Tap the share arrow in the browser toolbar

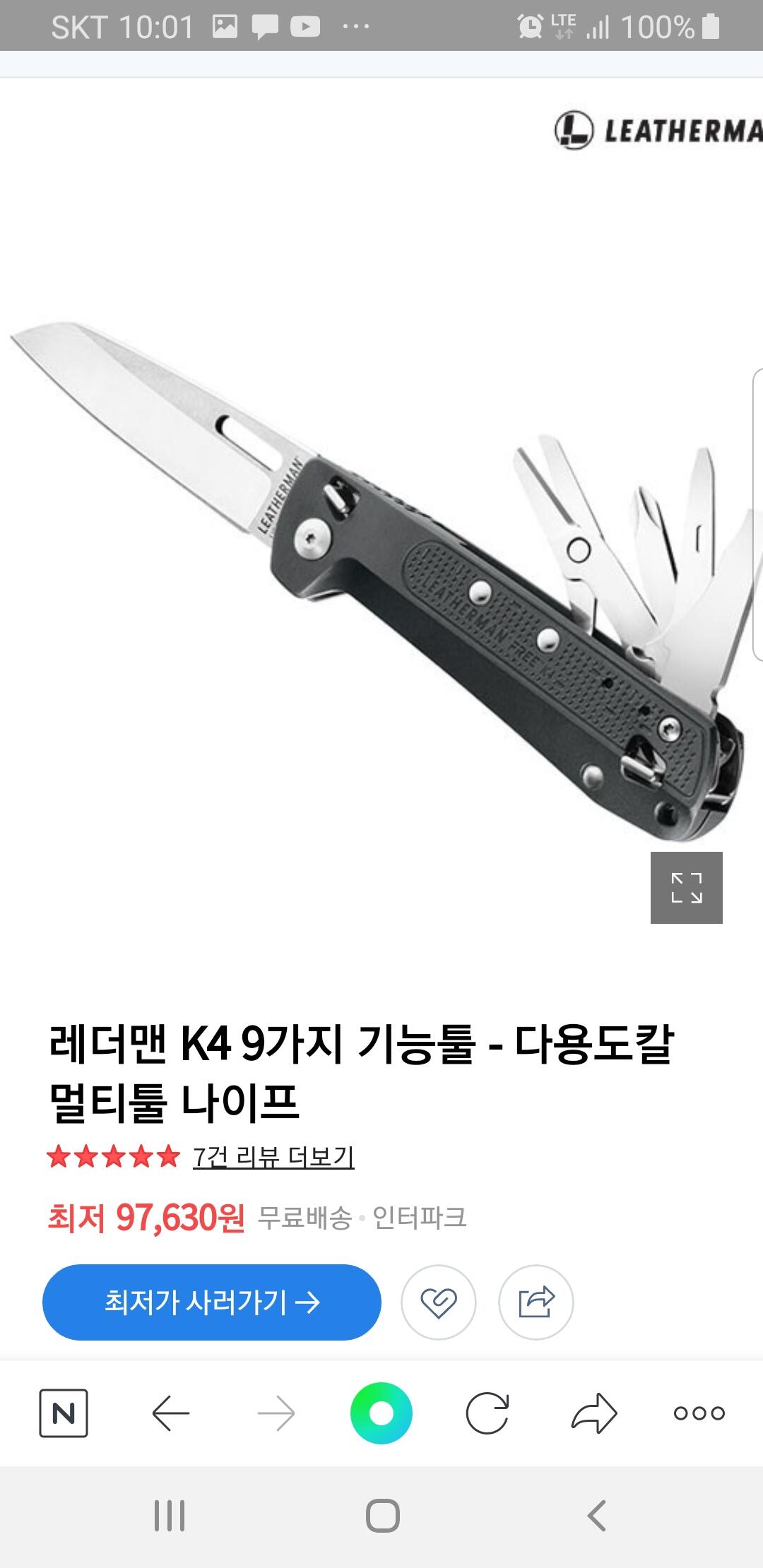(594, 1413)
